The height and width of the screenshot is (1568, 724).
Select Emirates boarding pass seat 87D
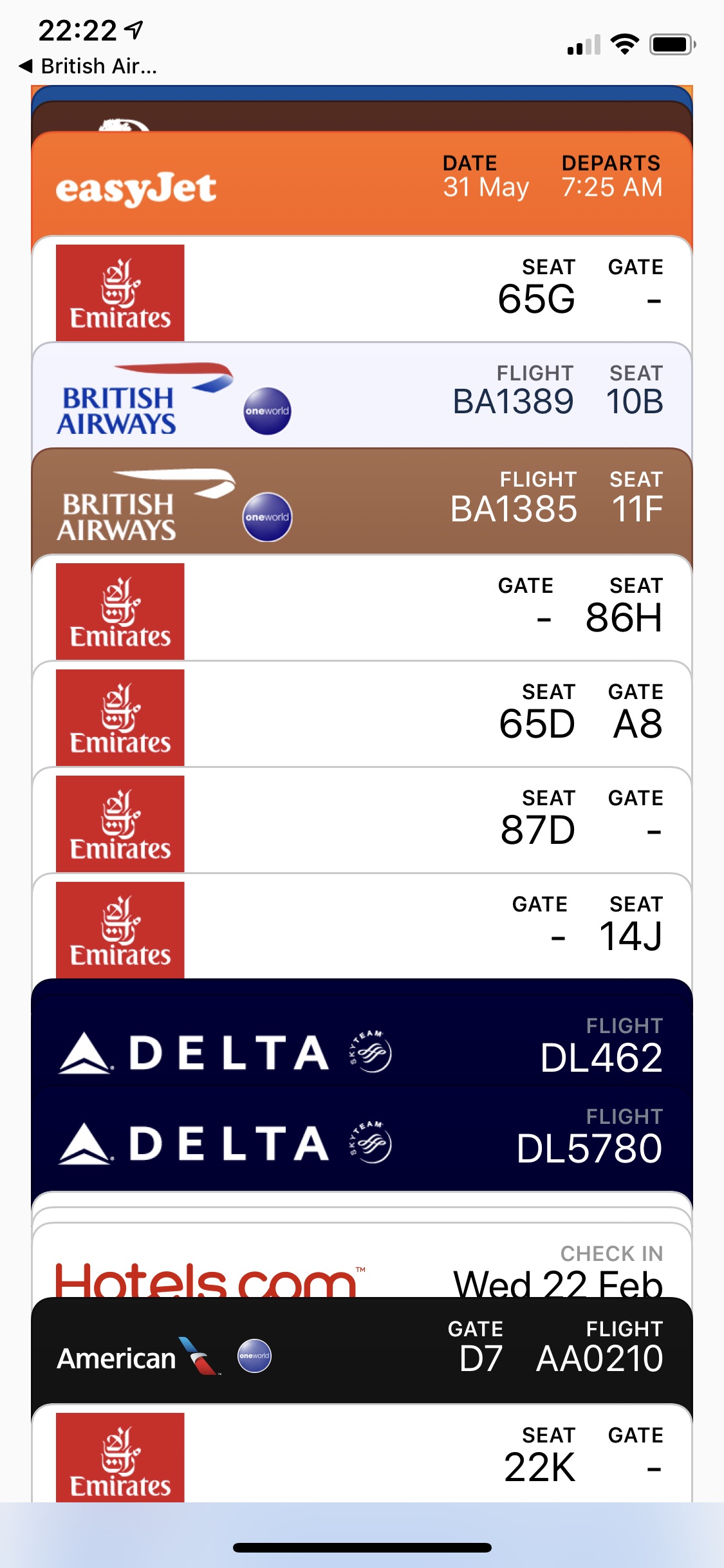(x=362, y=822)
